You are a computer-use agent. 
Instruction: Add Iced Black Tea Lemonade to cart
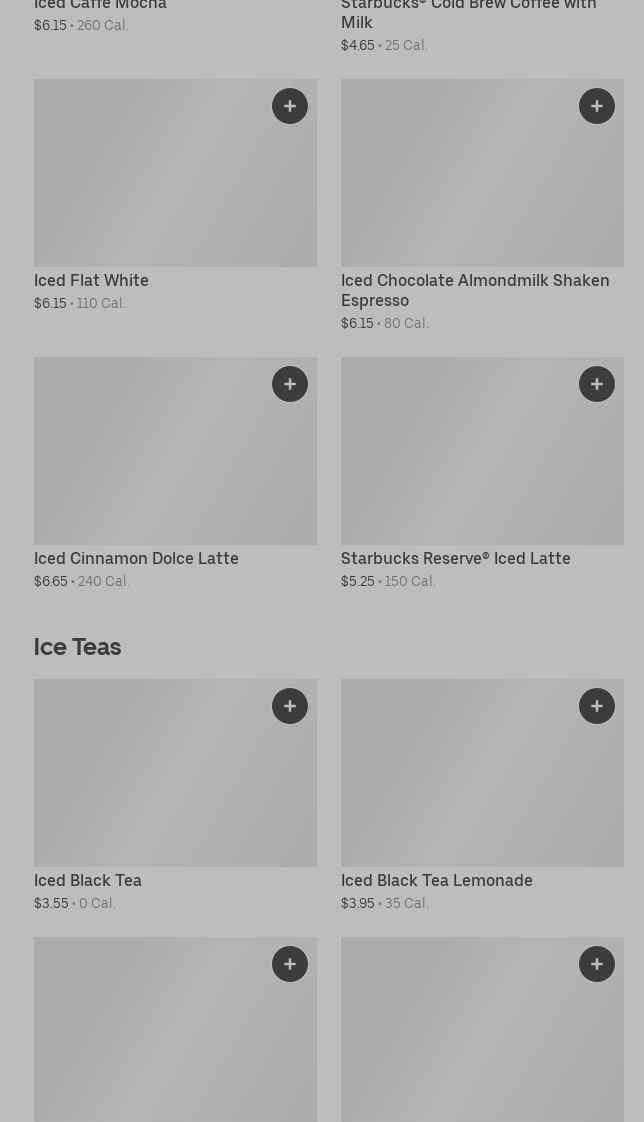click(x=597, y=706)
